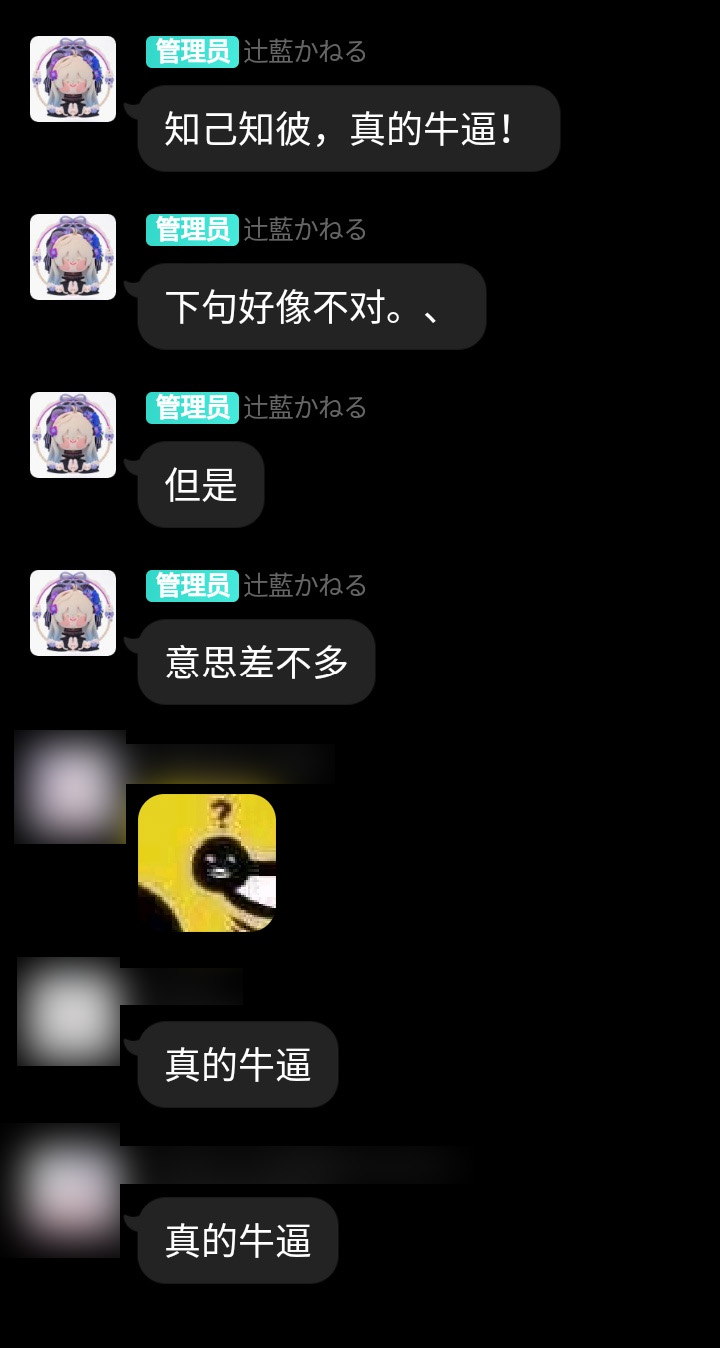This screenshot has width=720, height=1348.
Task: View profile from avatar beside "但是"
Action: click(x=73, y=435)
